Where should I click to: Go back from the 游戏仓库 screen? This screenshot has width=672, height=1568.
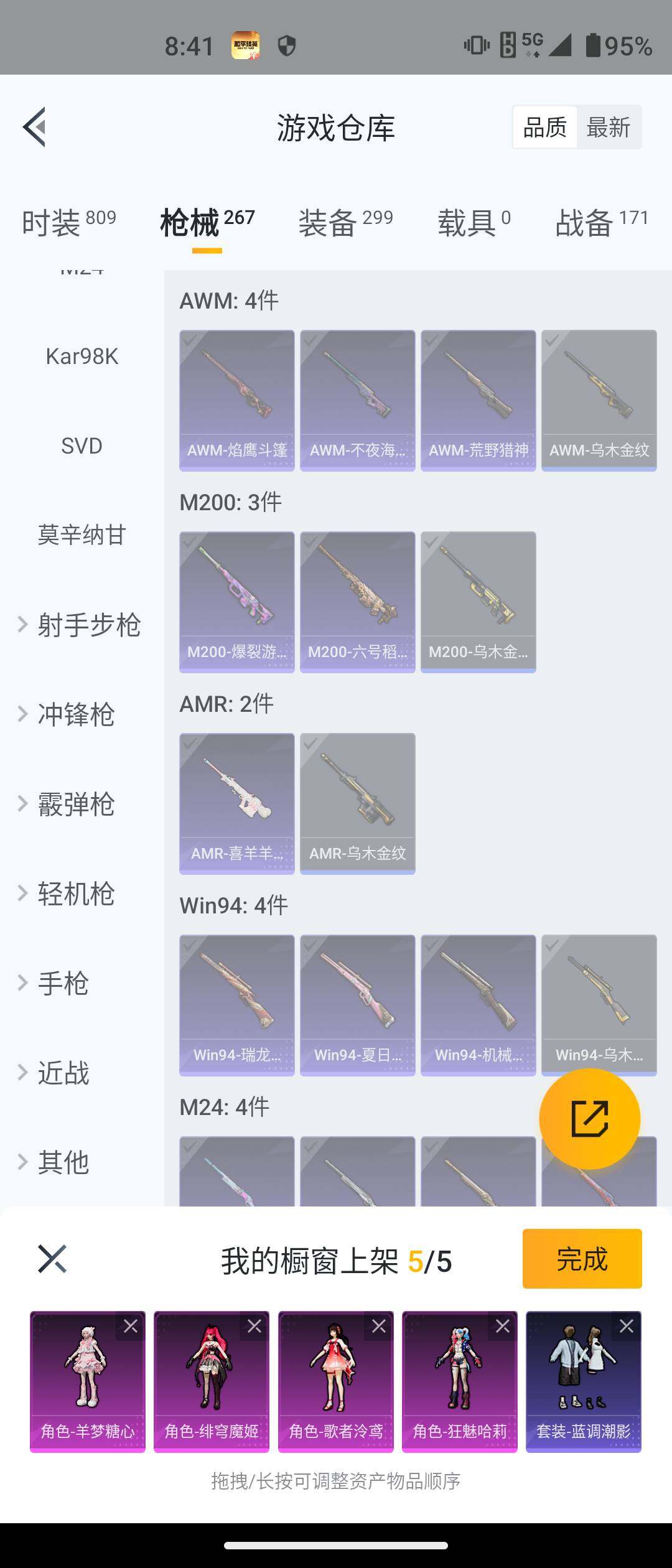click(35, 127)
